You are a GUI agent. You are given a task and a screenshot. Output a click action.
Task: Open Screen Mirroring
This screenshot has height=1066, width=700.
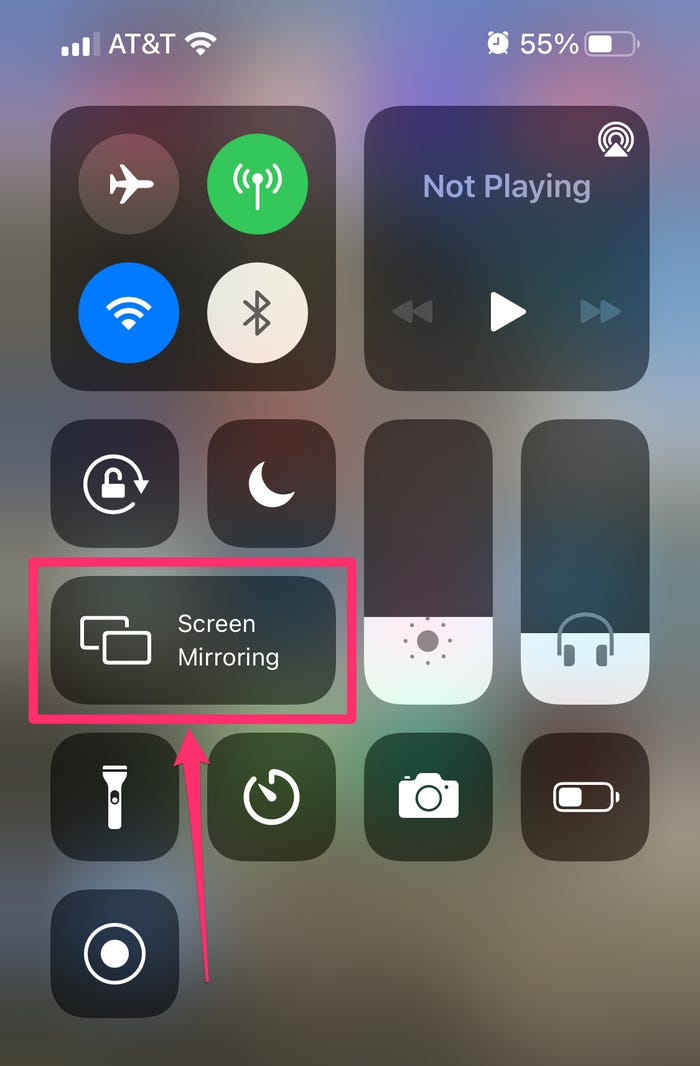[193, 640]
